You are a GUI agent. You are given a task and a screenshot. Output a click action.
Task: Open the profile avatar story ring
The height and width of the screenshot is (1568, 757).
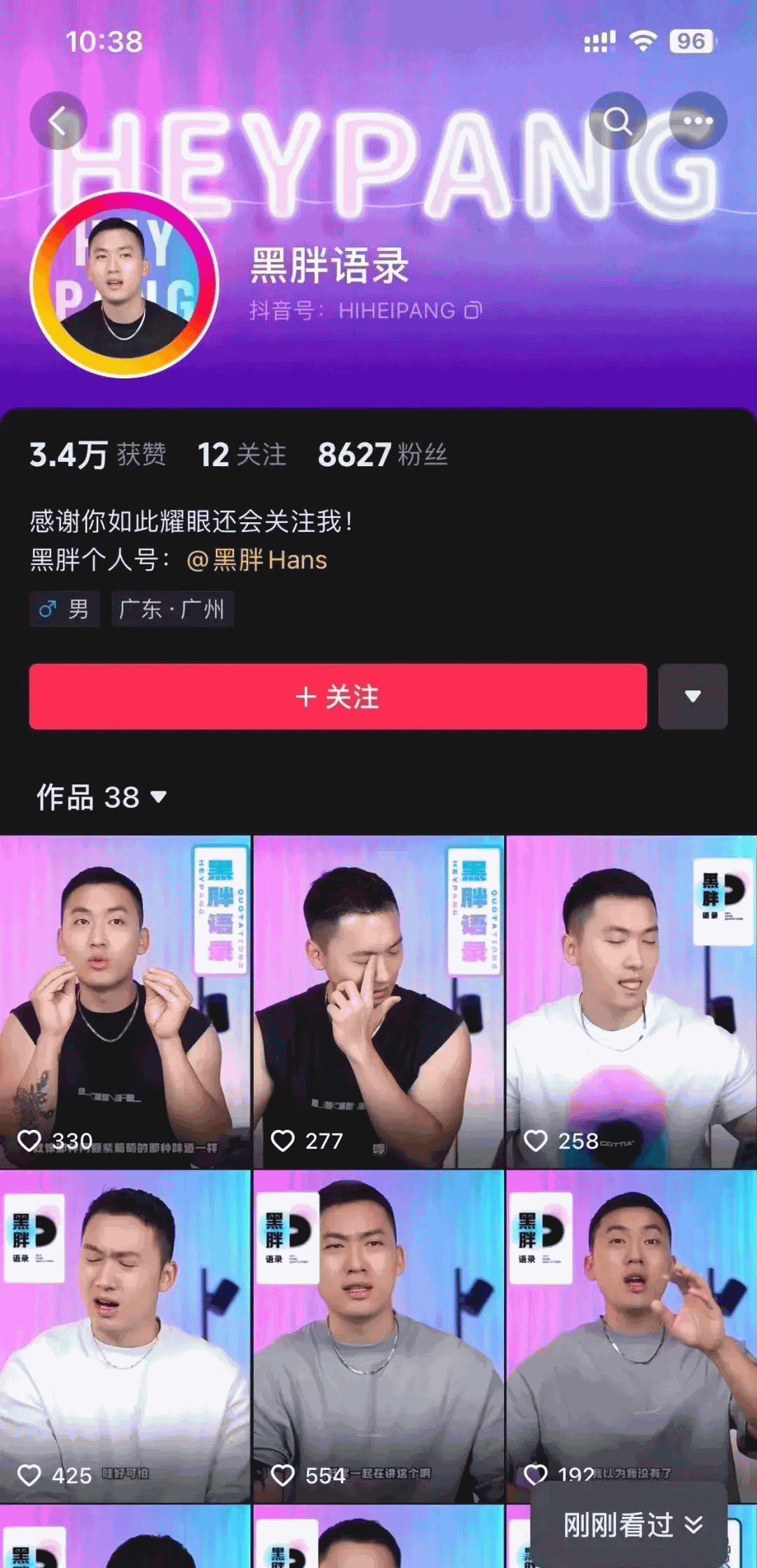pos(125,284)
